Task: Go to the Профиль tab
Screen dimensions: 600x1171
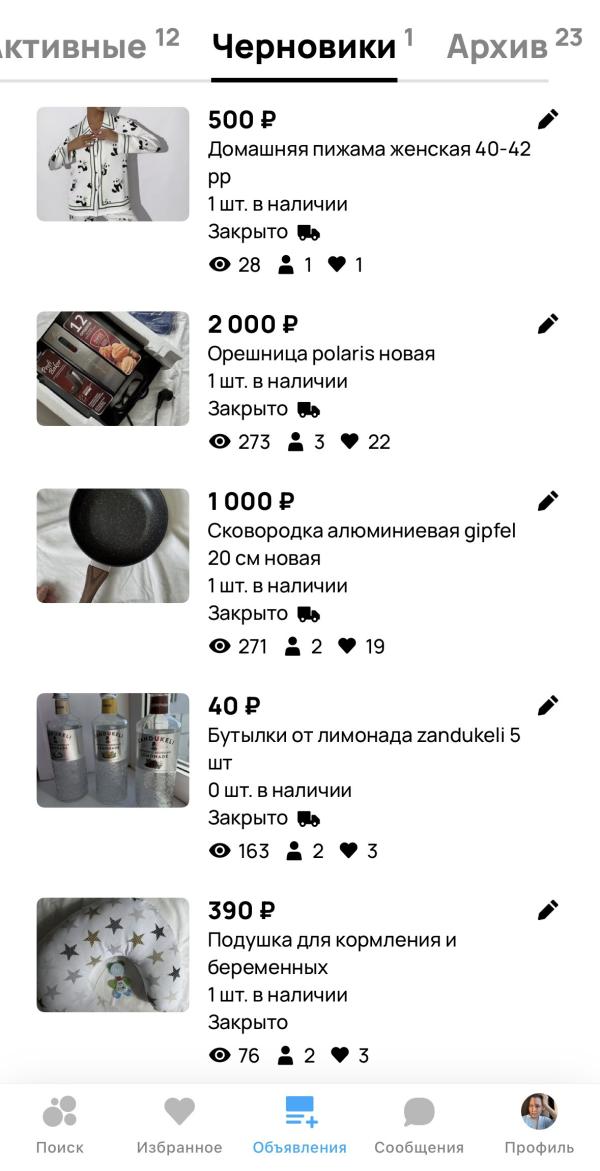Action: point(539,1124)
